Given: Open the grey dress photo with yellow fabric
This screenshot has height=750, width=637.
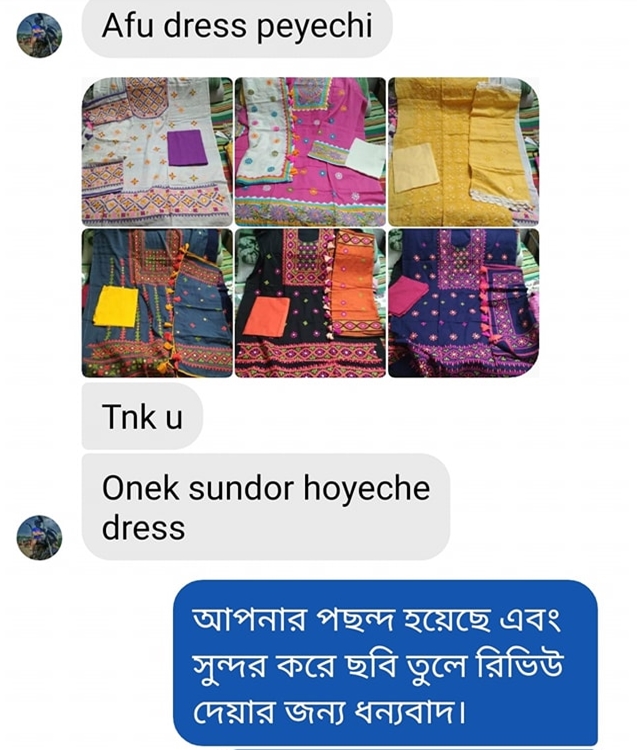Looking at the screenshot, I should coord(157,303).
